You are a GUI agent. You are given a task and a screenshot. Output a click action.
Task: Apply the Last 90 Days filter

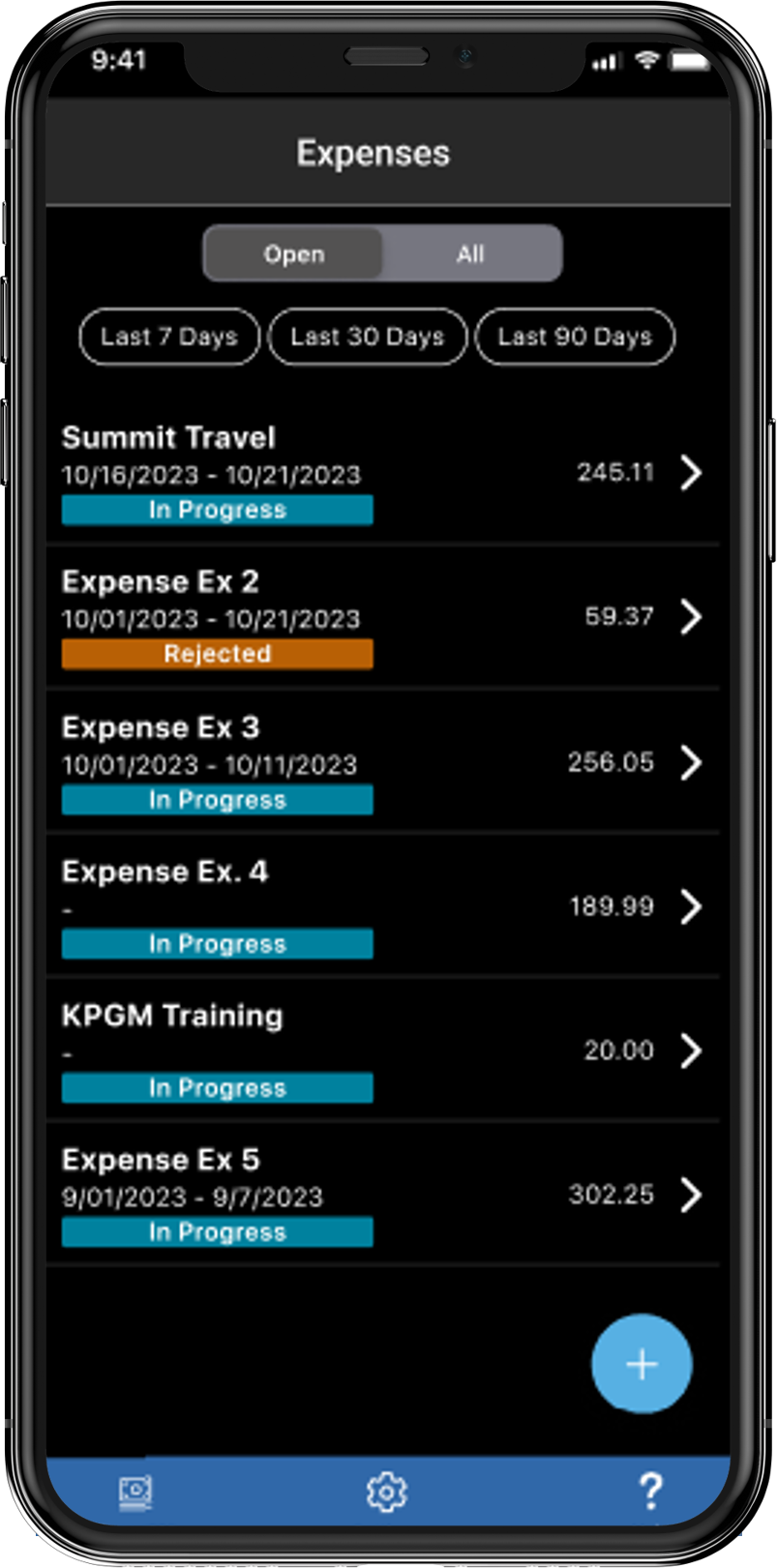coord(575,337)
